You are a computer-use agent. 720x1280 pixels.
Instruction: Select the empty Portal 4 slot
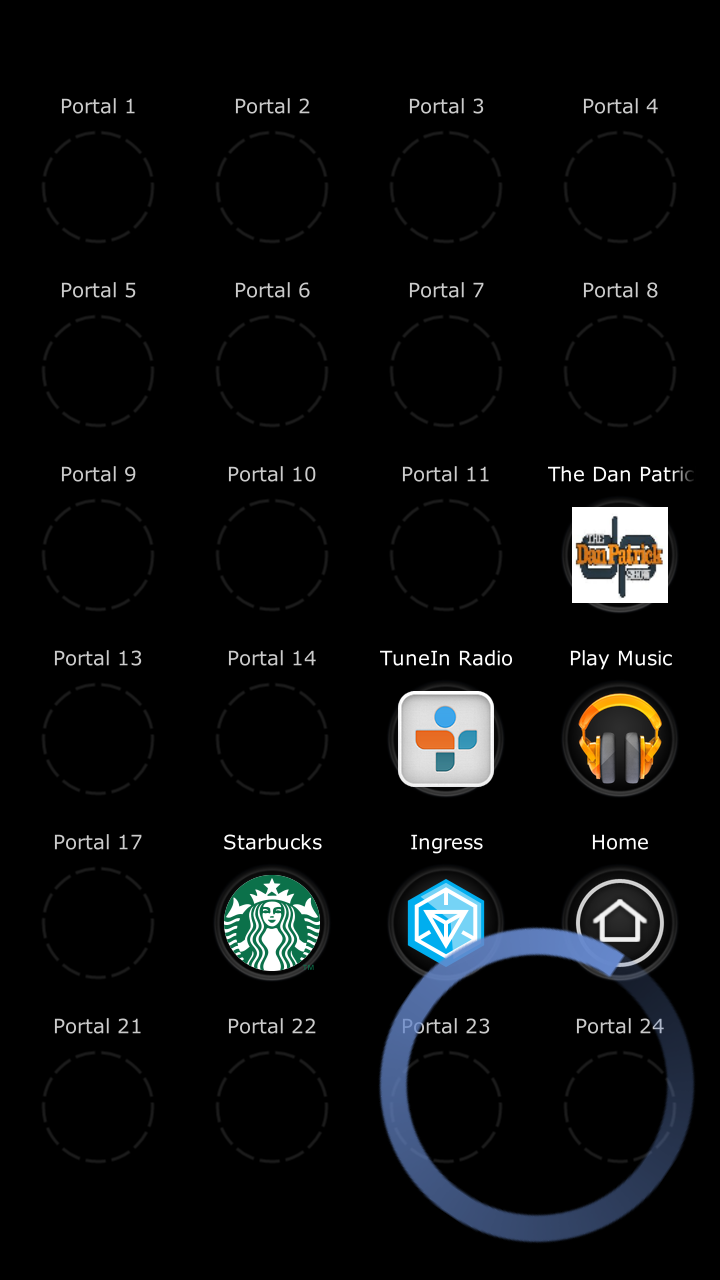[x=620, y=187]
